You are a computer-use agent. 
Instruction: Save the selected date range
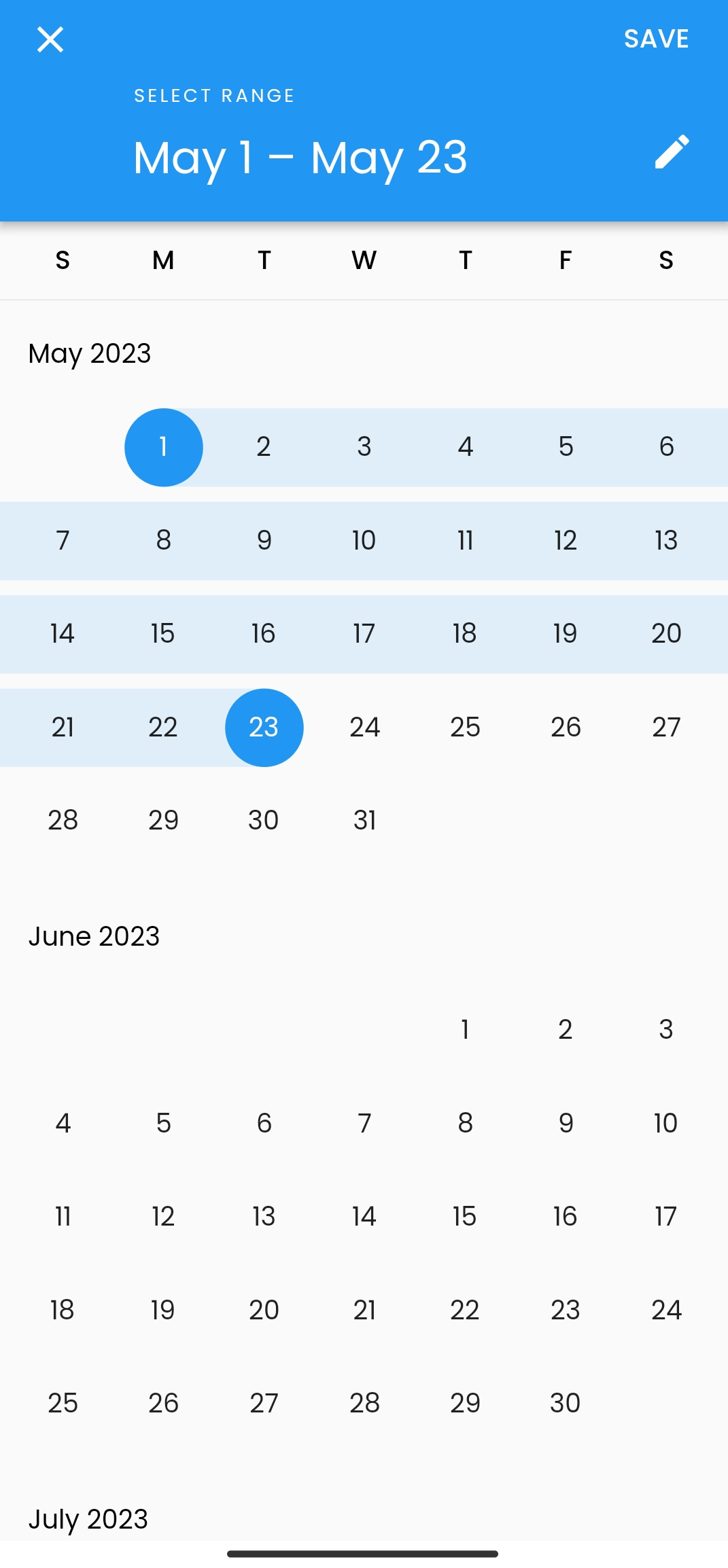point(656,39)
